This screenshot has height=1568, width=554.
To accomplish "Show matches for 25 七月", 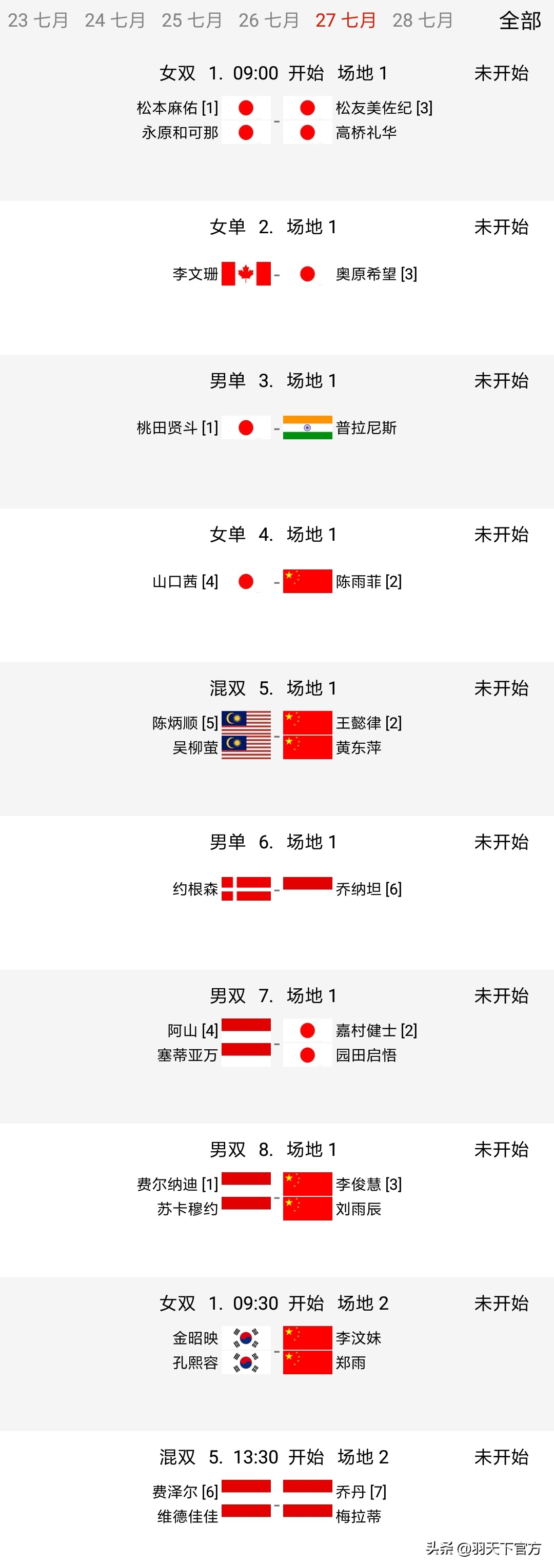I will (x=191, y=21).
